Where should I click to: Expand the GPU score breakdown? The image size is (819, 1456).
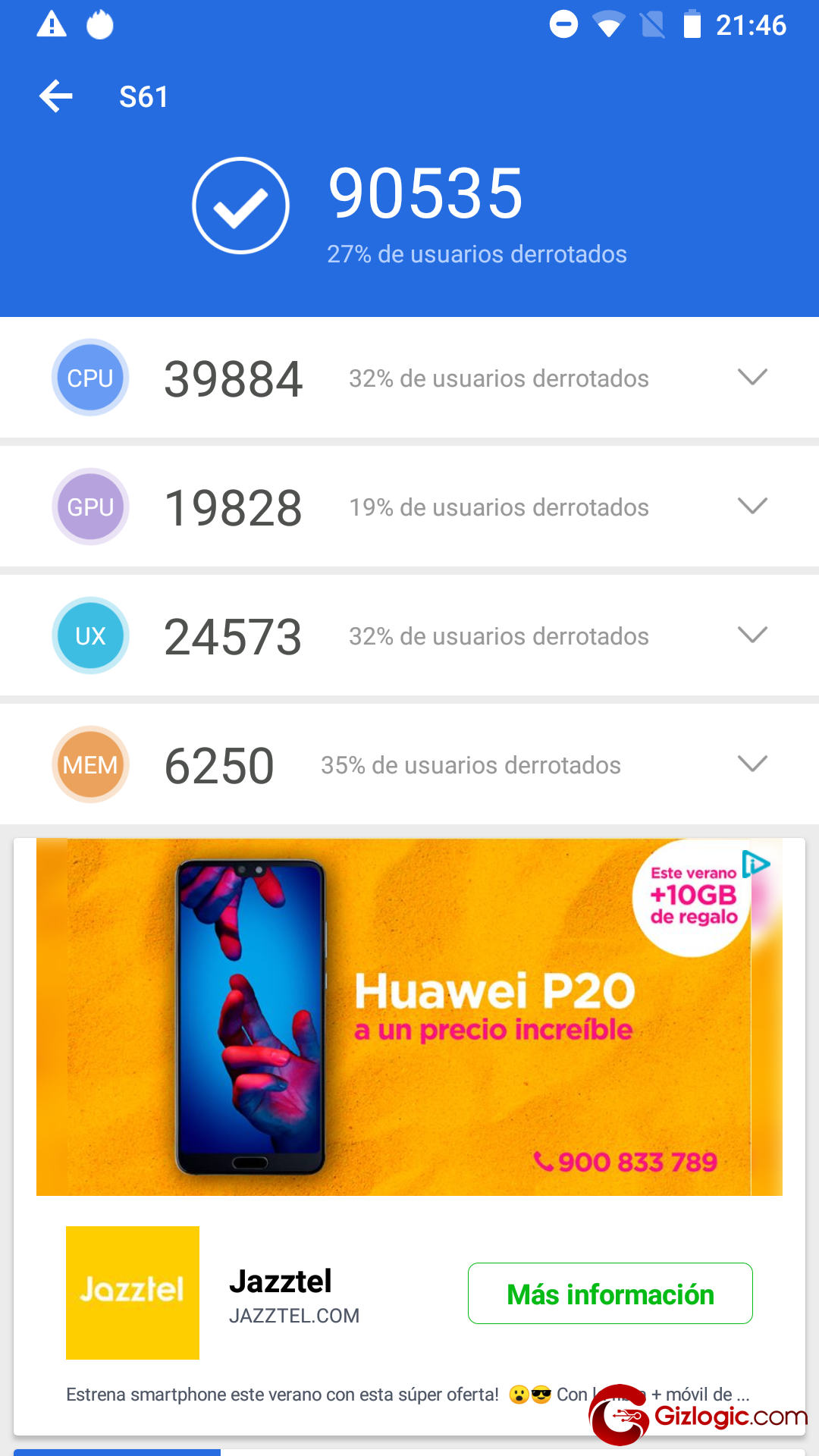click(x=752, y=506)
